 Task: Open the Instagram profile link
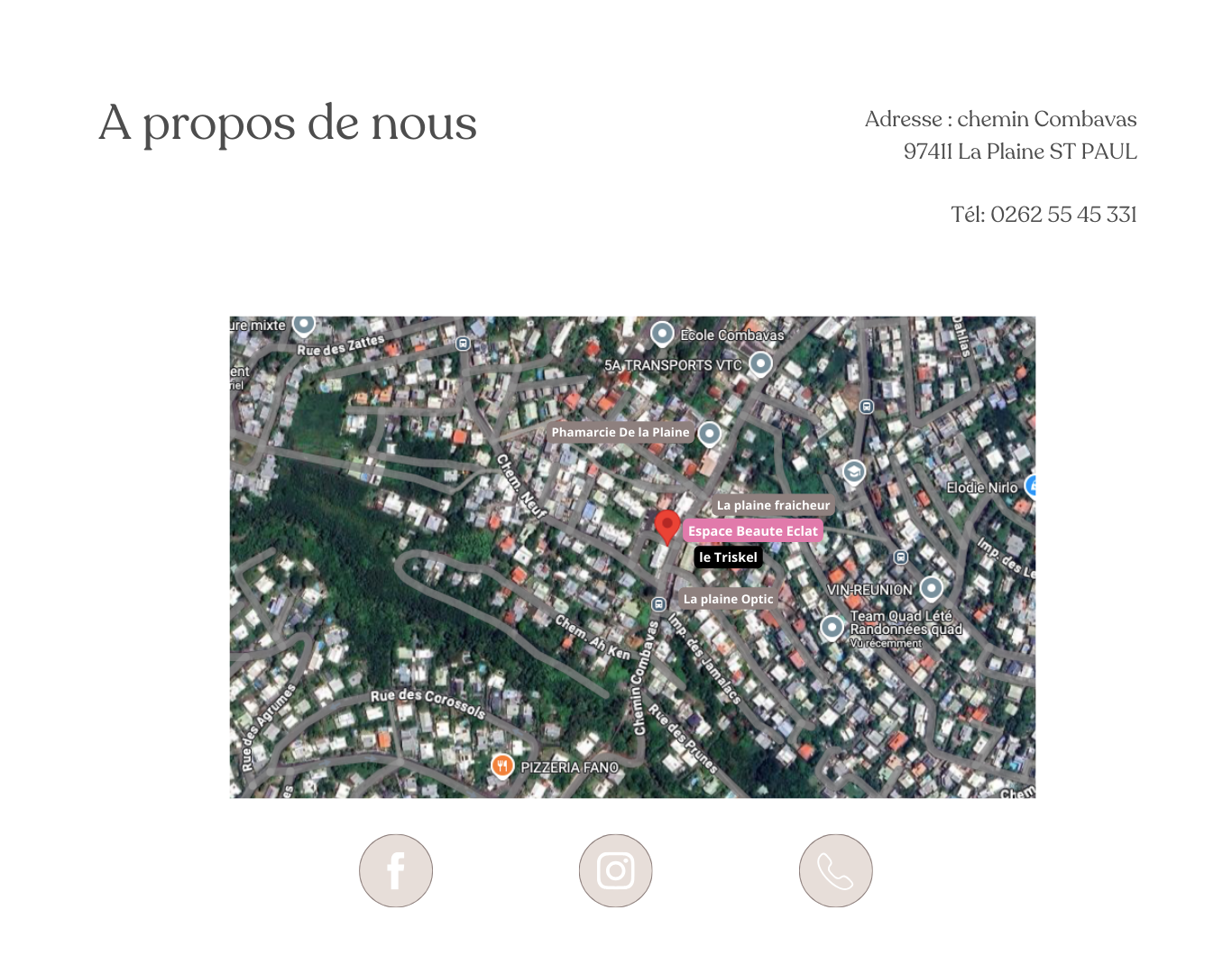[x=615, y=870]
